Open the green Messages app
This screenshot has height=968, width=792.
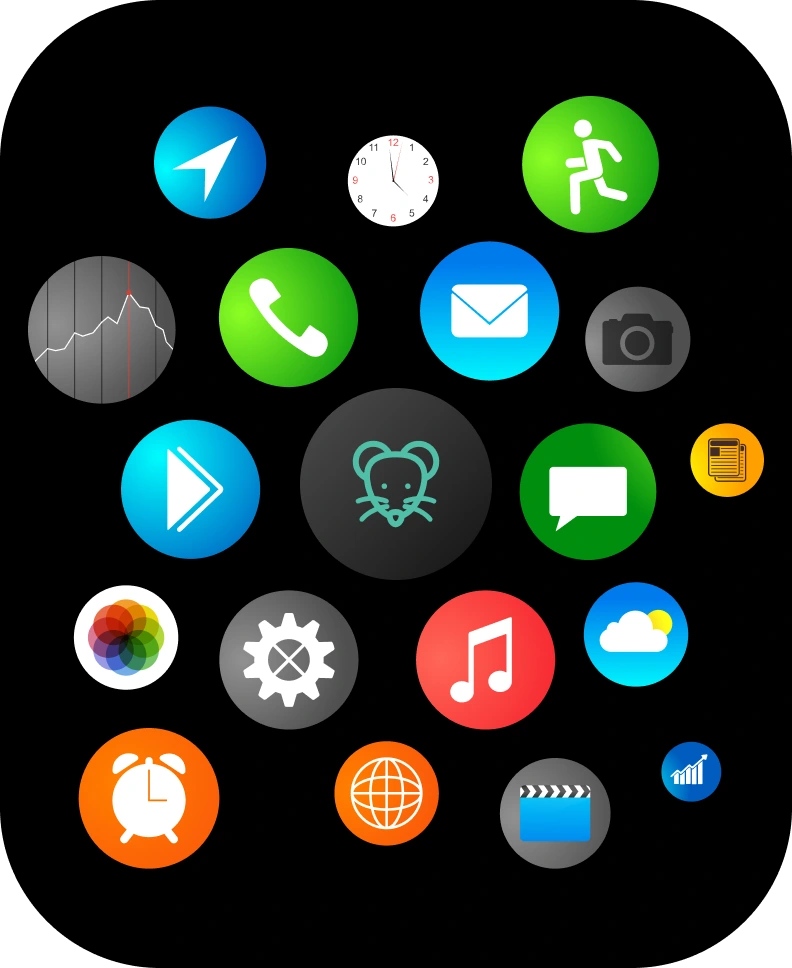click(587, 491)
